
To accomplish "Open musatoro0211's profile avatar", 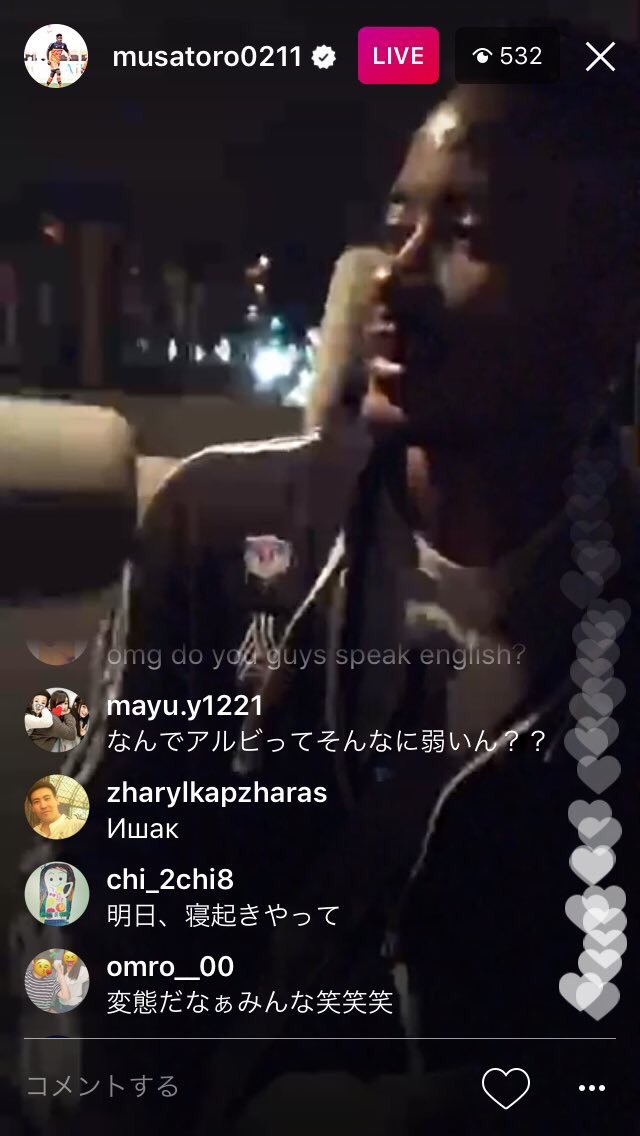I will pos(56,57).
